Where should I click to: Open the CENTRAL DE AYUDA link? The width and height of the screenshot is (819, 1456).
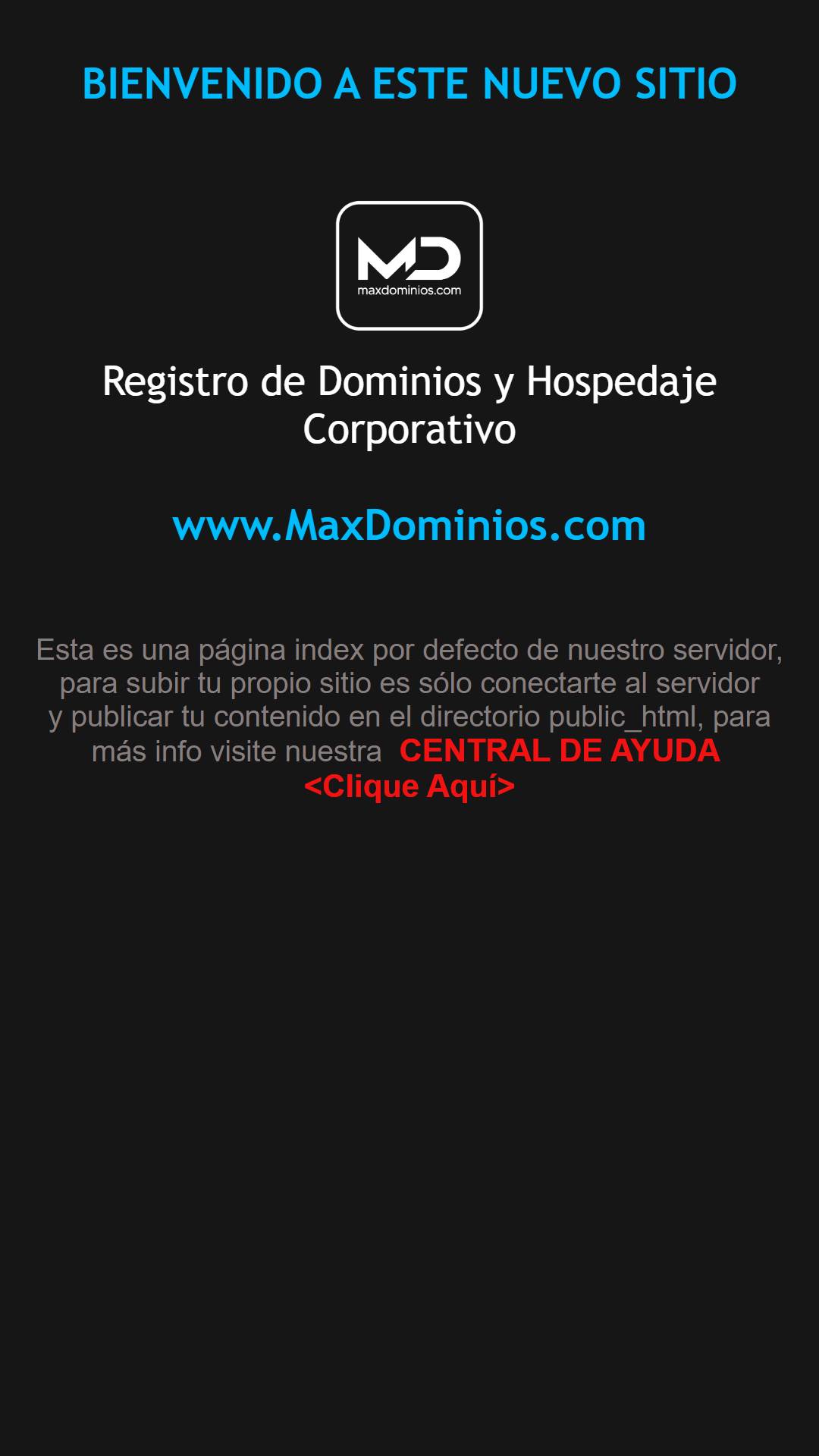(560, 751)
